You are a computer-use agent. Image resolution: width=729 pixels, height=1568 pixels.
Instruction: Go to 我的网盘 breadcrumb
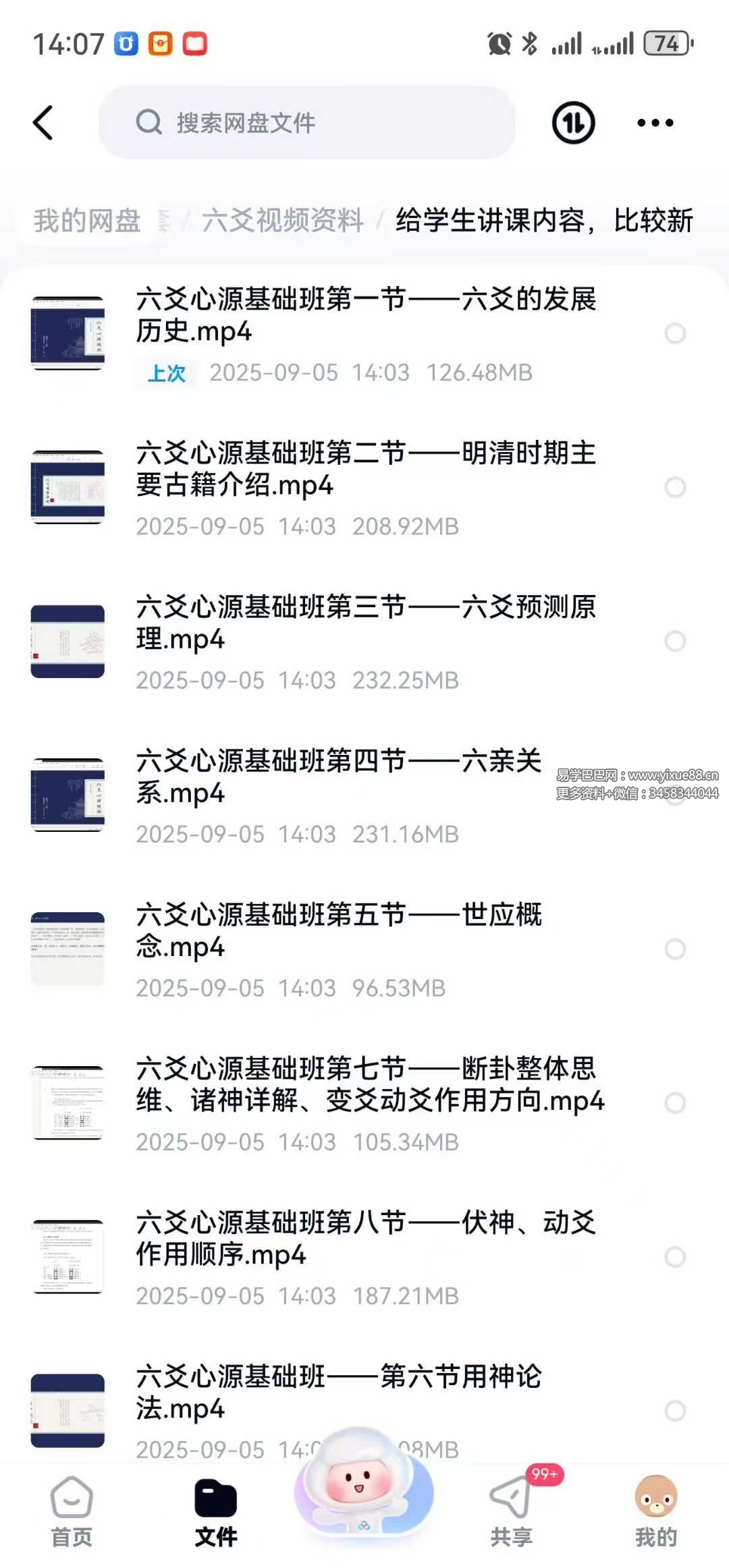87,221
